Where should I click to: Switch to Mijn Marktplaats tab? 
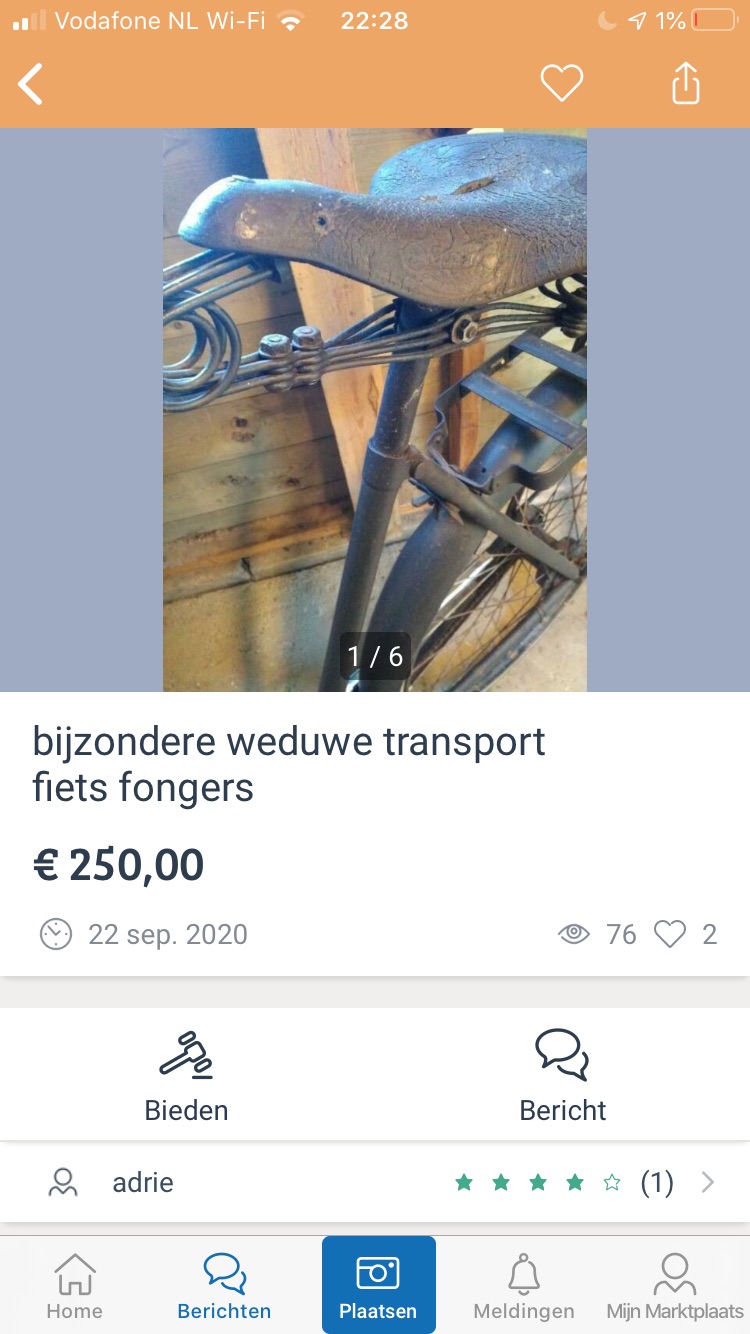675,1286
